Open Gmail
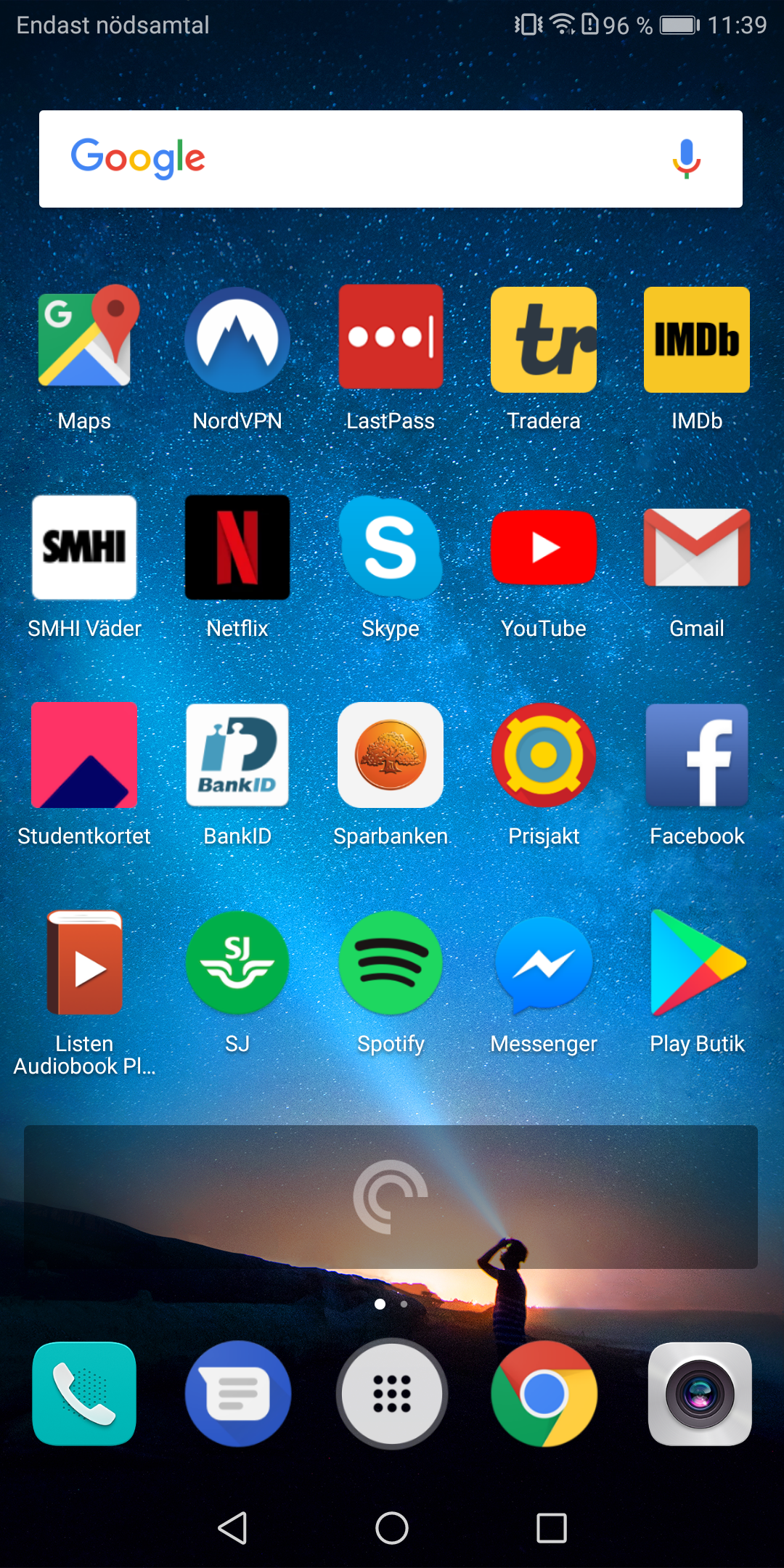 tap(697, 547)
